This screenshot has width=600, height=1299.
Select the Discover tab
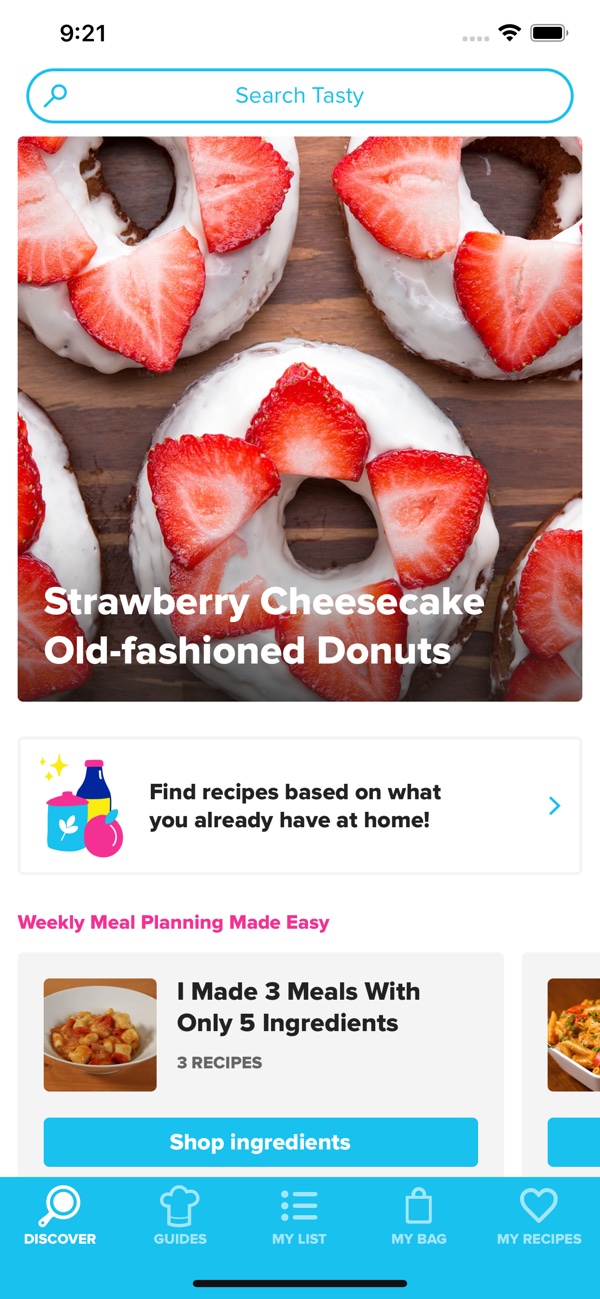coord(60,1216)
